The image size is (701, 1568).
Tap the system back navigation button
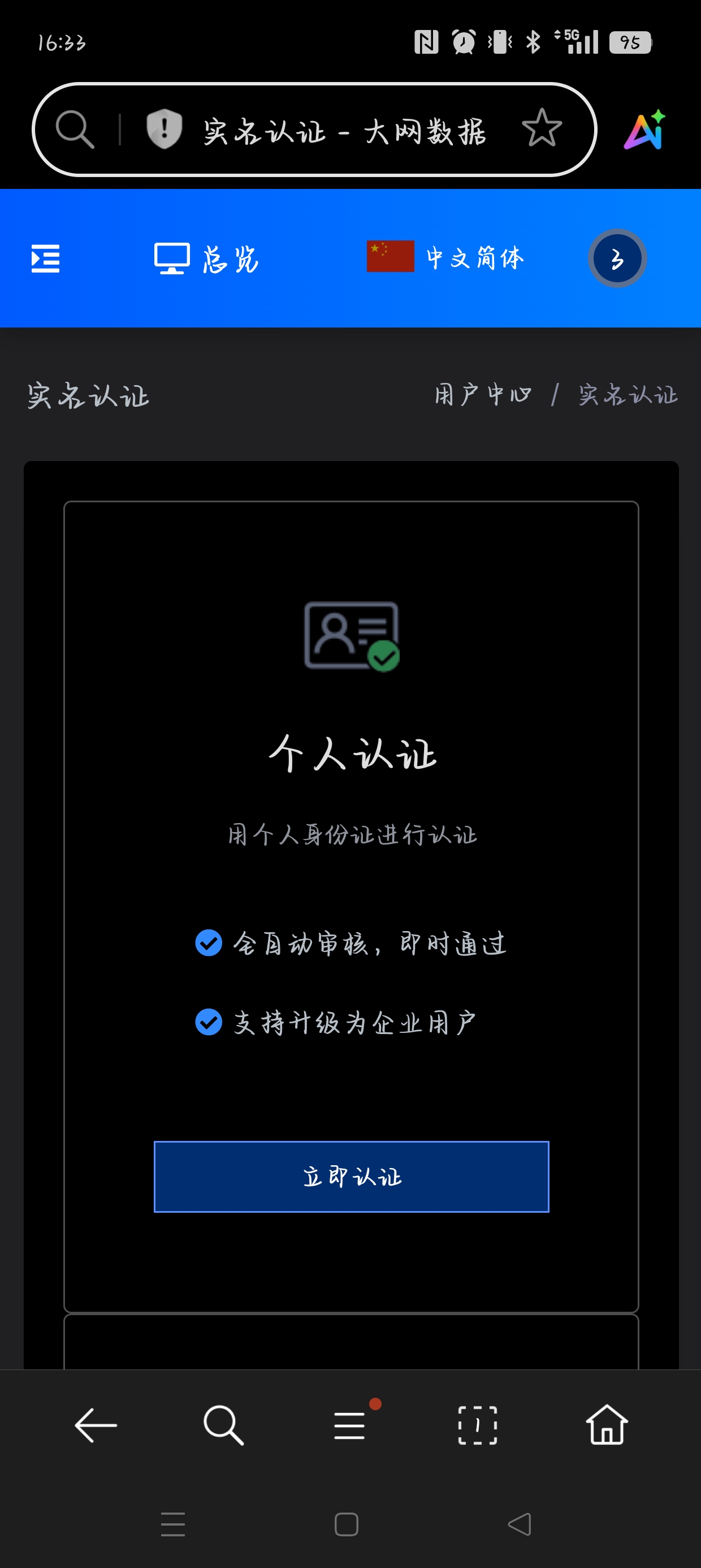tap(519, 1524)
